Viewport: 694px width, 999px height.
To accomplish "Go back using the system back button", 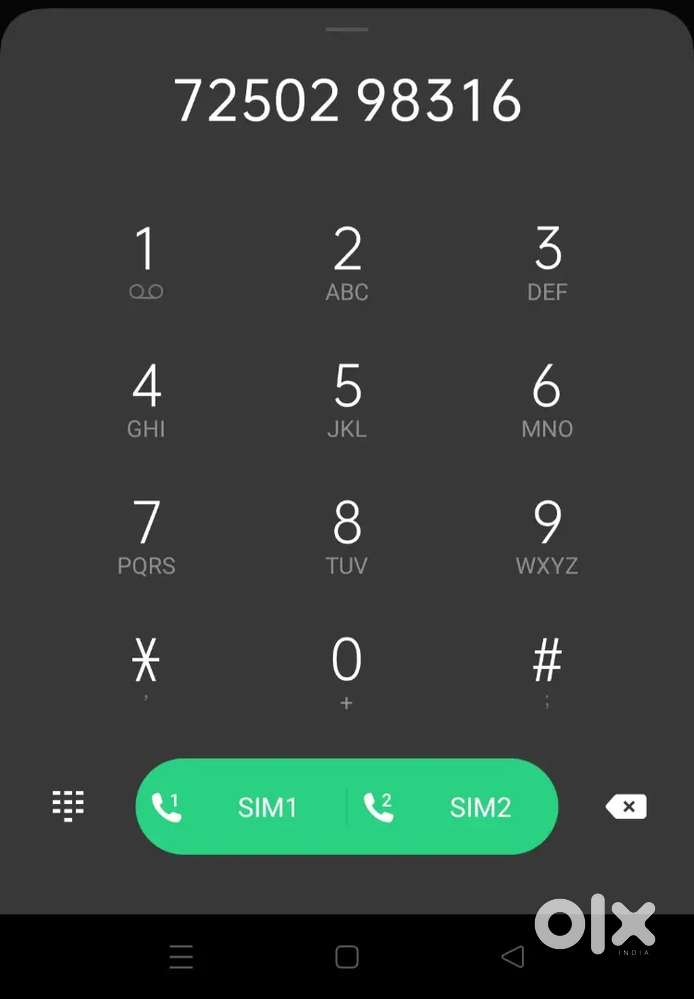I will [x=513, y=957].
